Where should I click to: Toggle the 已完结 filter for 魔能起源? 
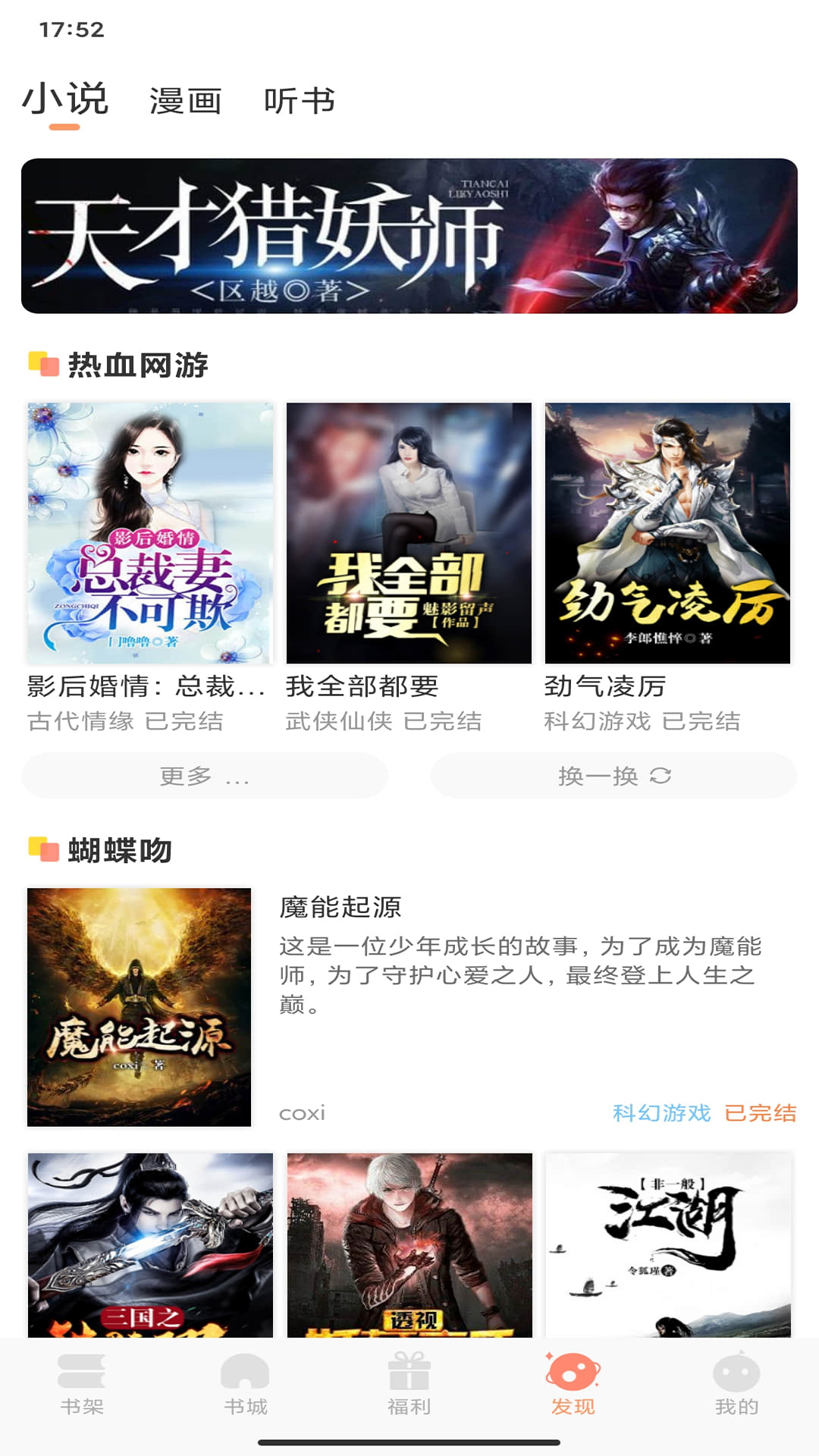point(761,1112)
